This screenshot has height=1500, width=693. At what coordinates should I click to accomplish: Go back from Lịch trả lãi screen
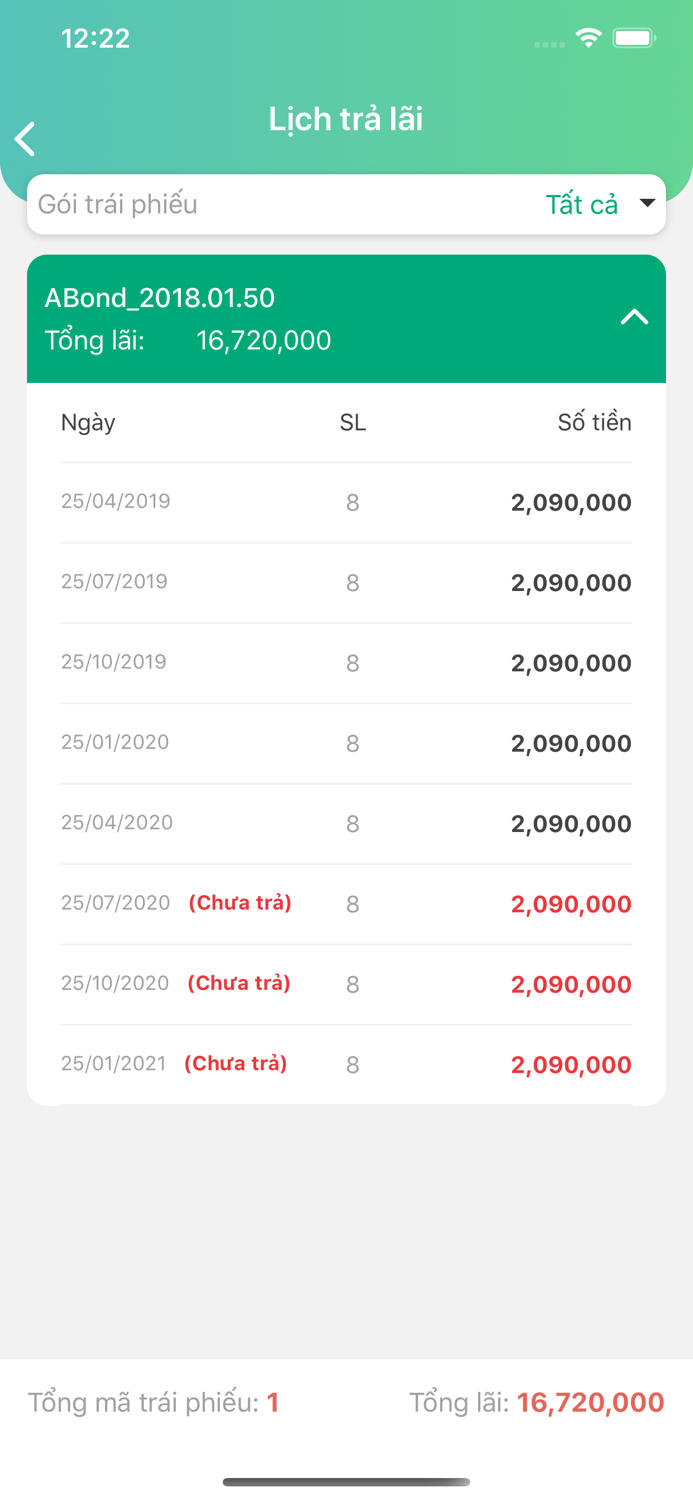point(26,139)
